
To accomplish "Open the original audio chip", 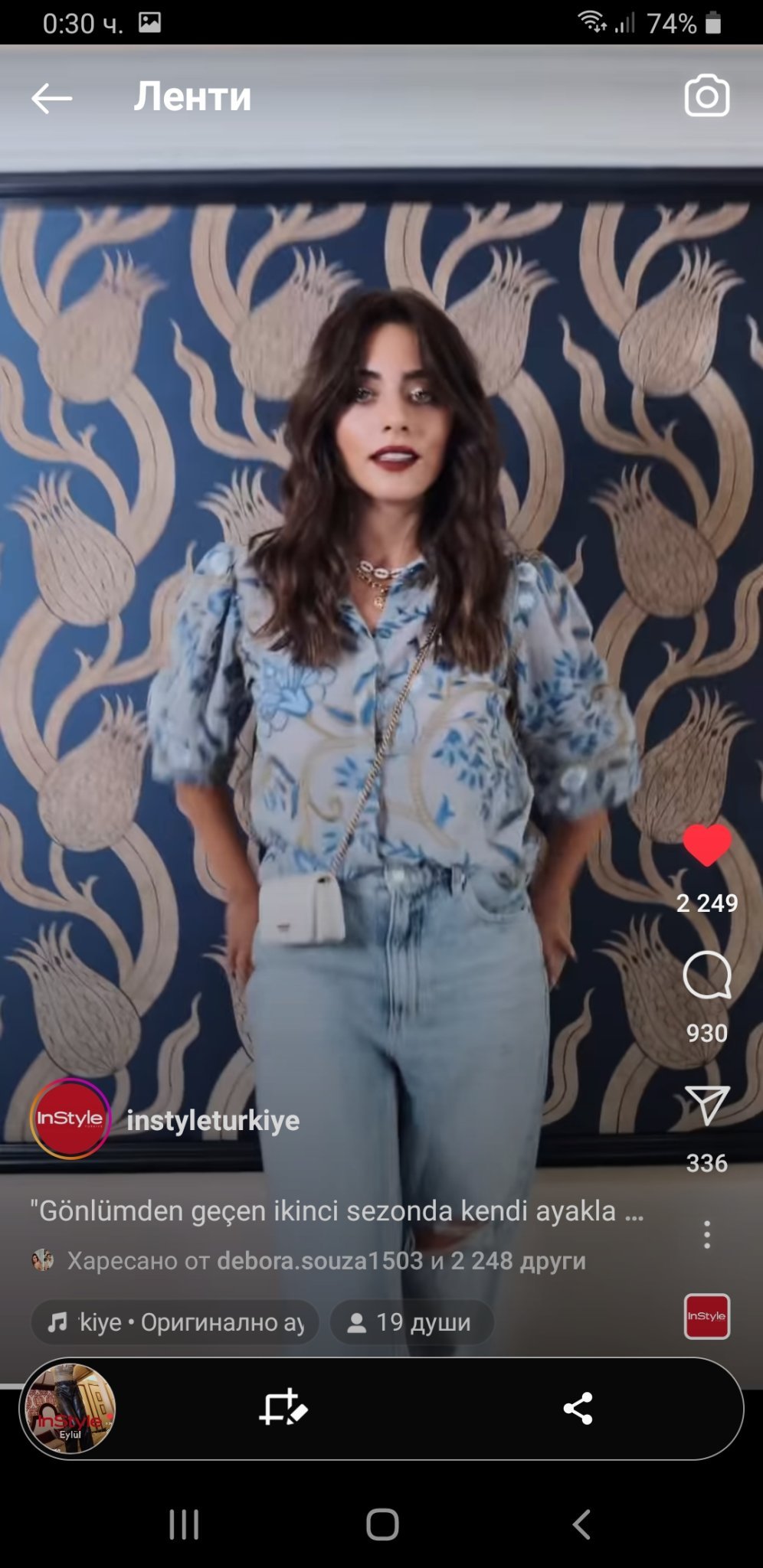I will tap(175, 1322).
